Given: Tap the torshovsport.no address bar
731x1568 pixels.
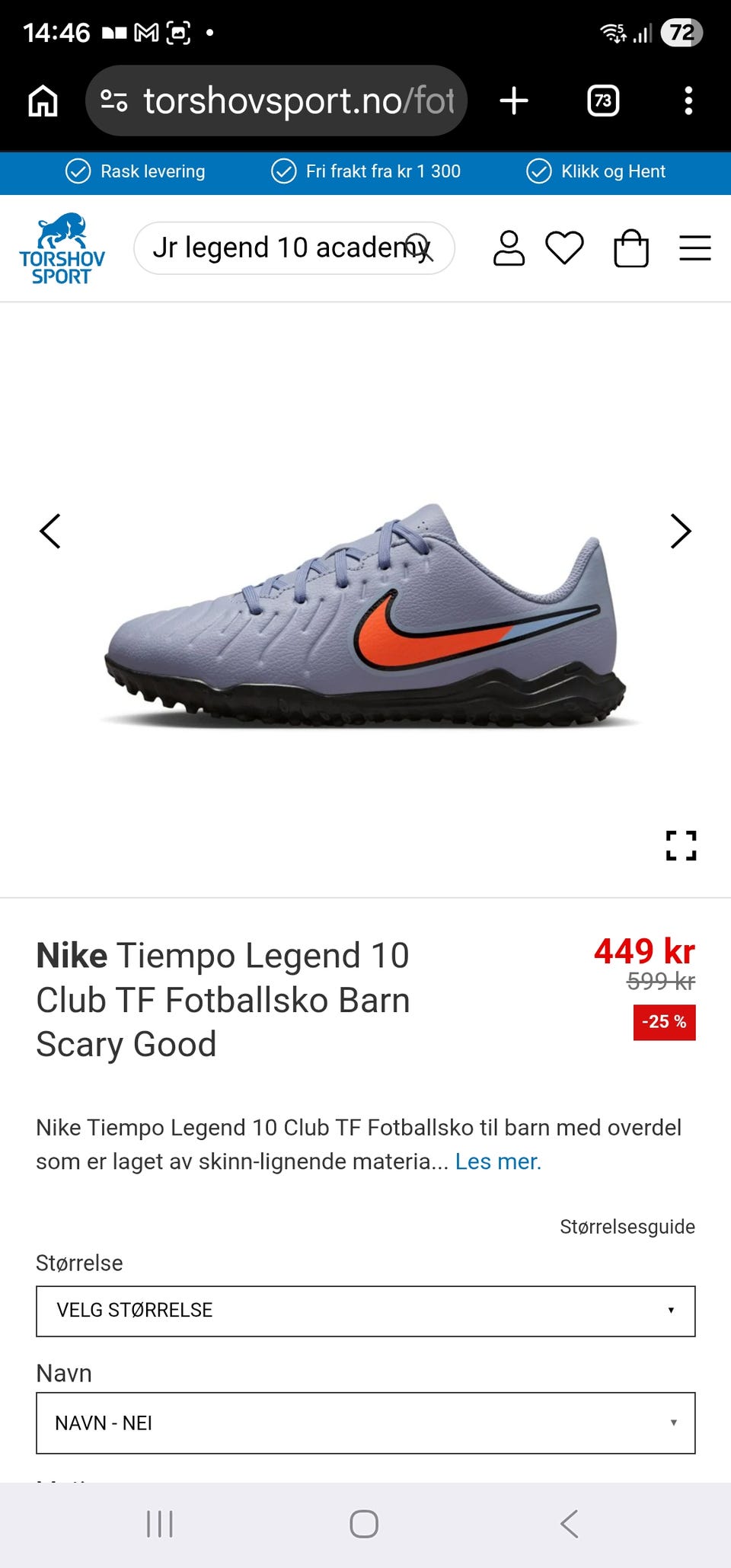Looking at the screenshot, I should point(276,101).
